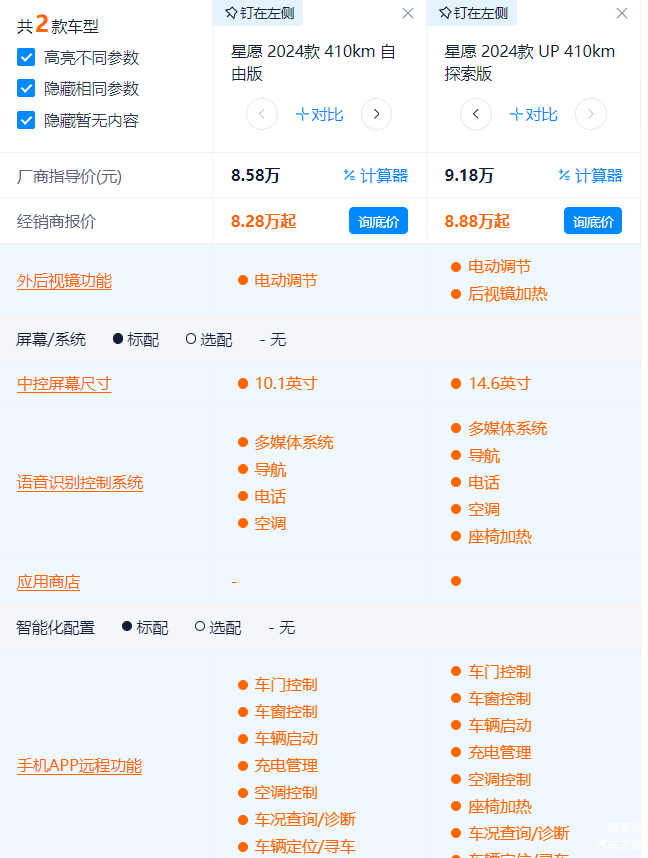Pin 自由版 column with 钉在左侧

[259, 13]
